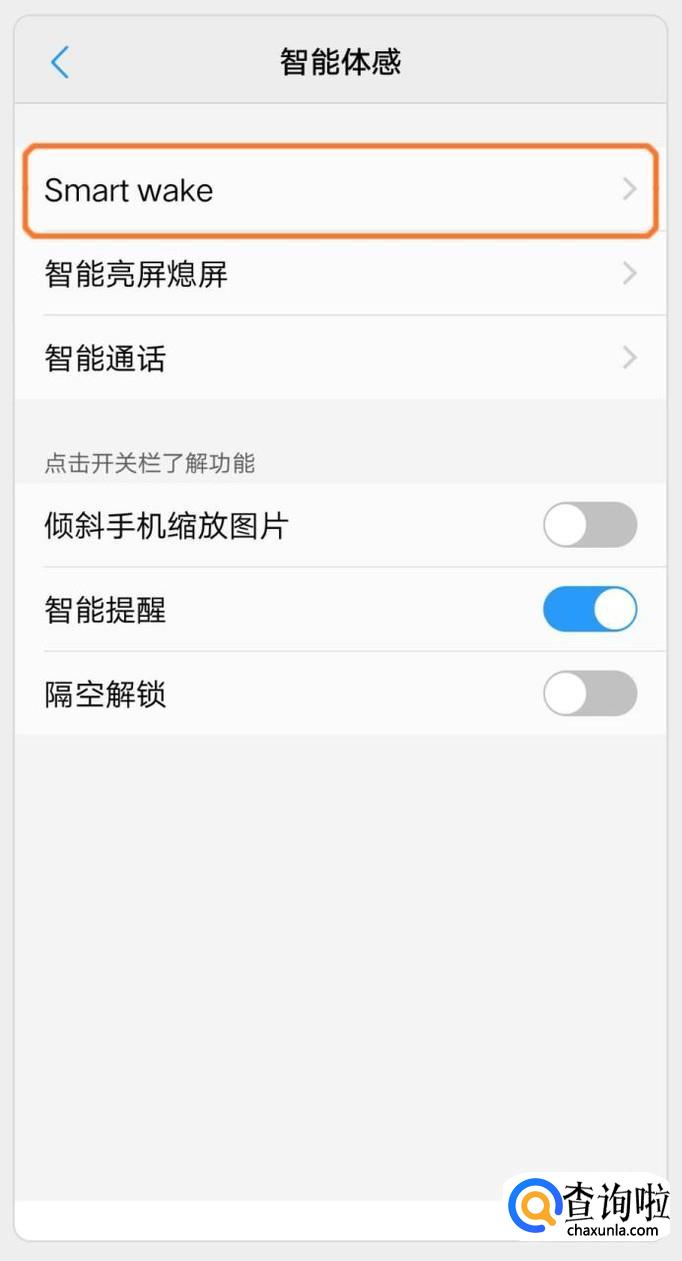This screenshot has height=1261, width=682.
Task: Go back from 智能体感 screen
Action: tap(60, 62)
